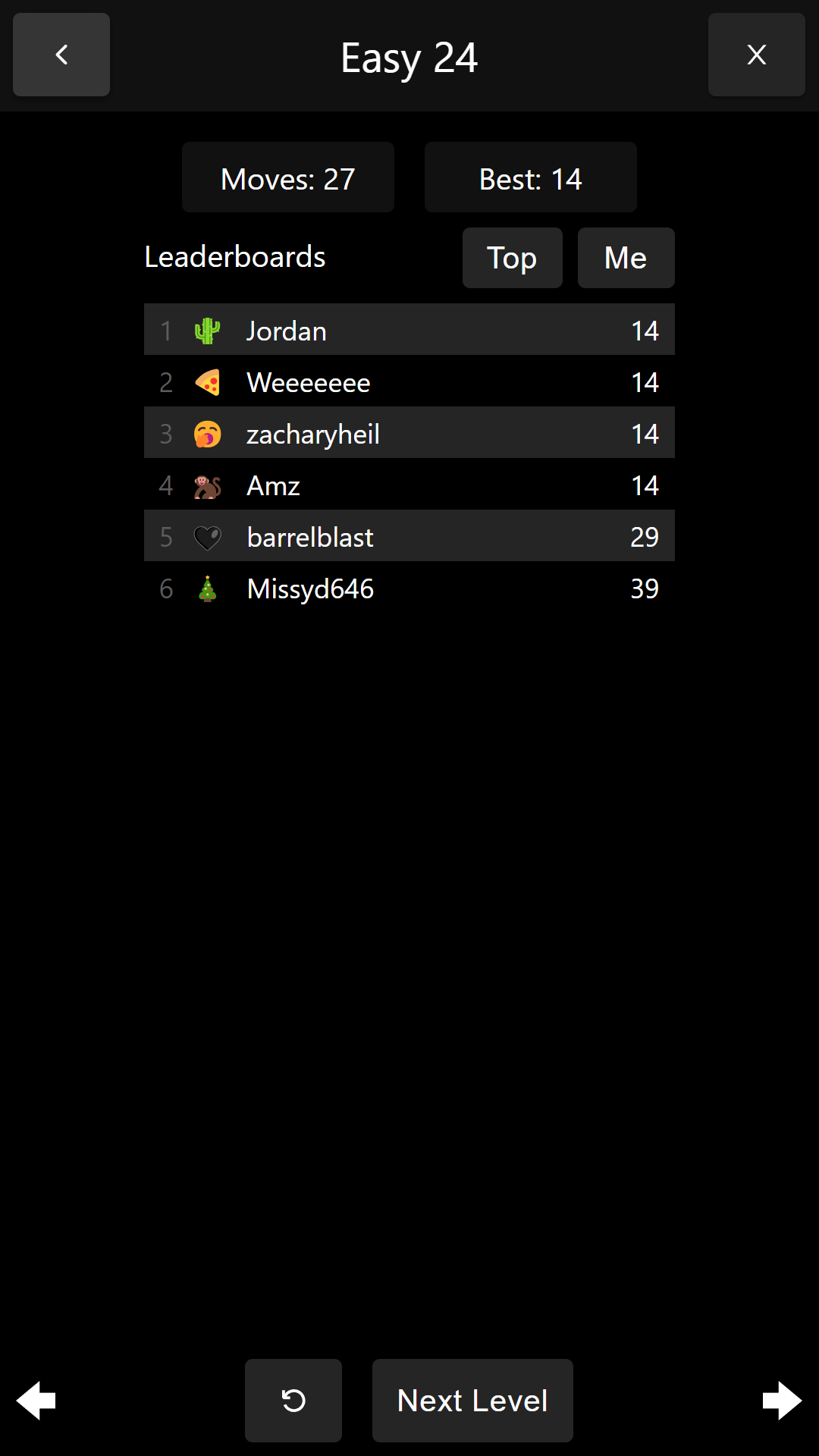Image resolution: width=819 pixels, height=1456 pixels.
Task: Restart the level with the retry icon
Action: tap(293, 1400)
